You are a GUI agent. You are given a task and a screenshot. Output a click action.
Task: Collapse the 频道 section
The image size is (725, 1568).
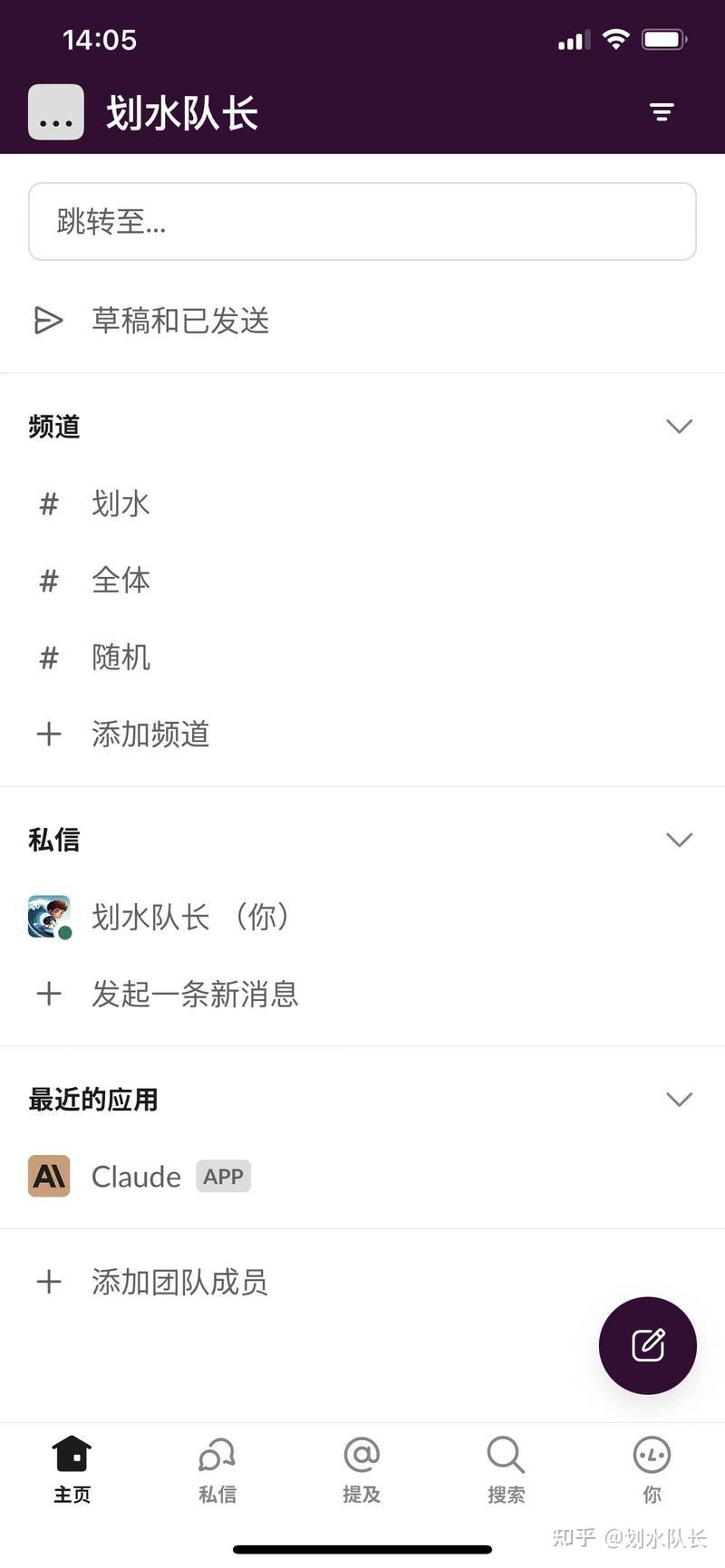[x=679, y=427]
